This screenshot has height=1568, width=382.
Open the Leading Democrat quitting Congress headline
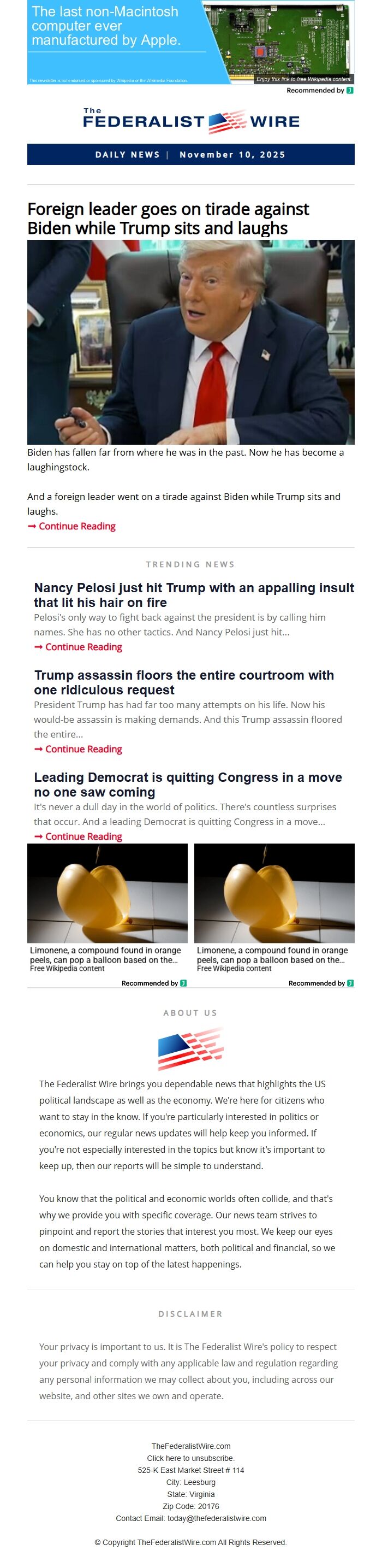click(x=187, y=785)
